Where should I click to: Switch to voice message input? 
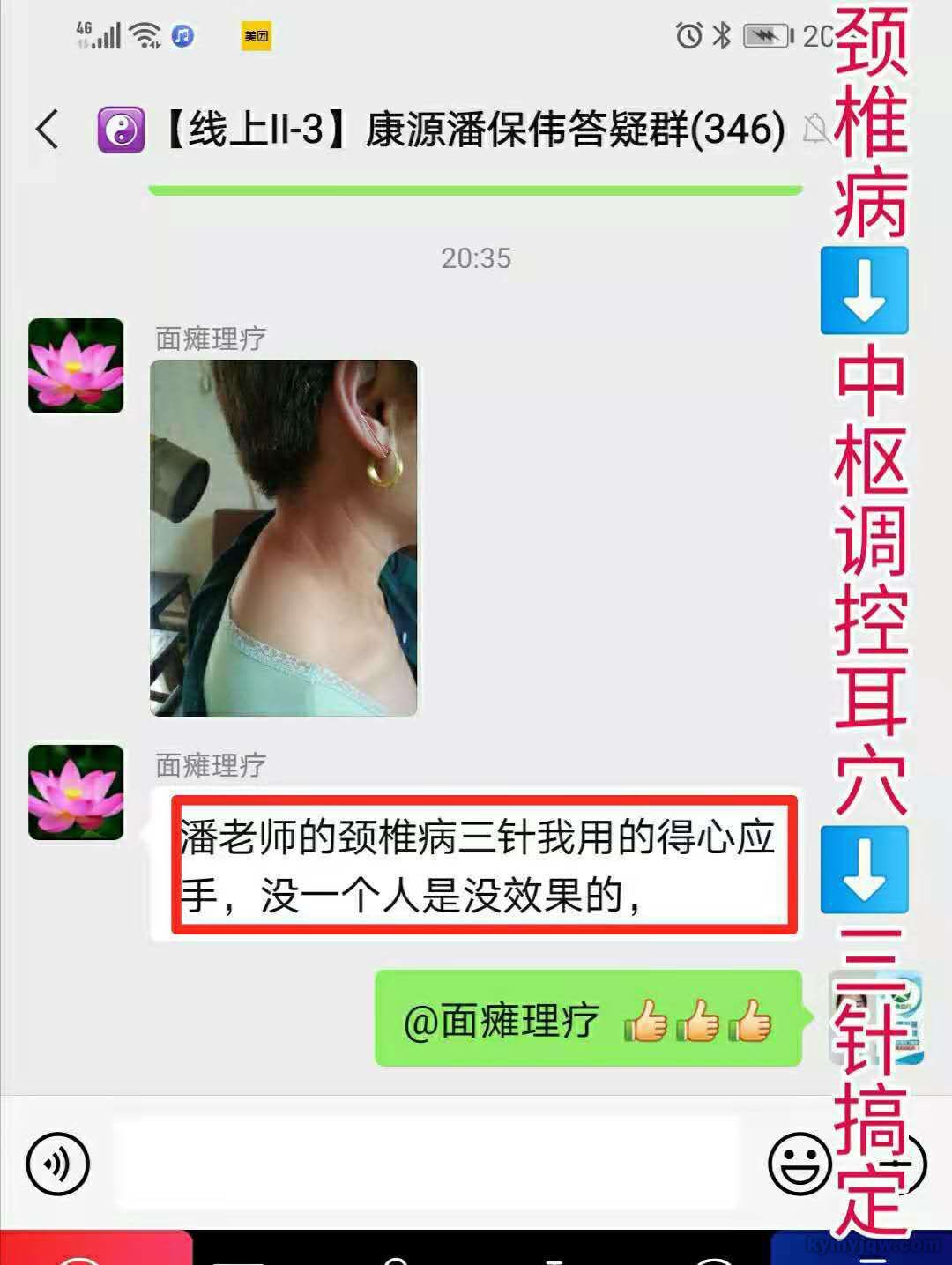58,1164
